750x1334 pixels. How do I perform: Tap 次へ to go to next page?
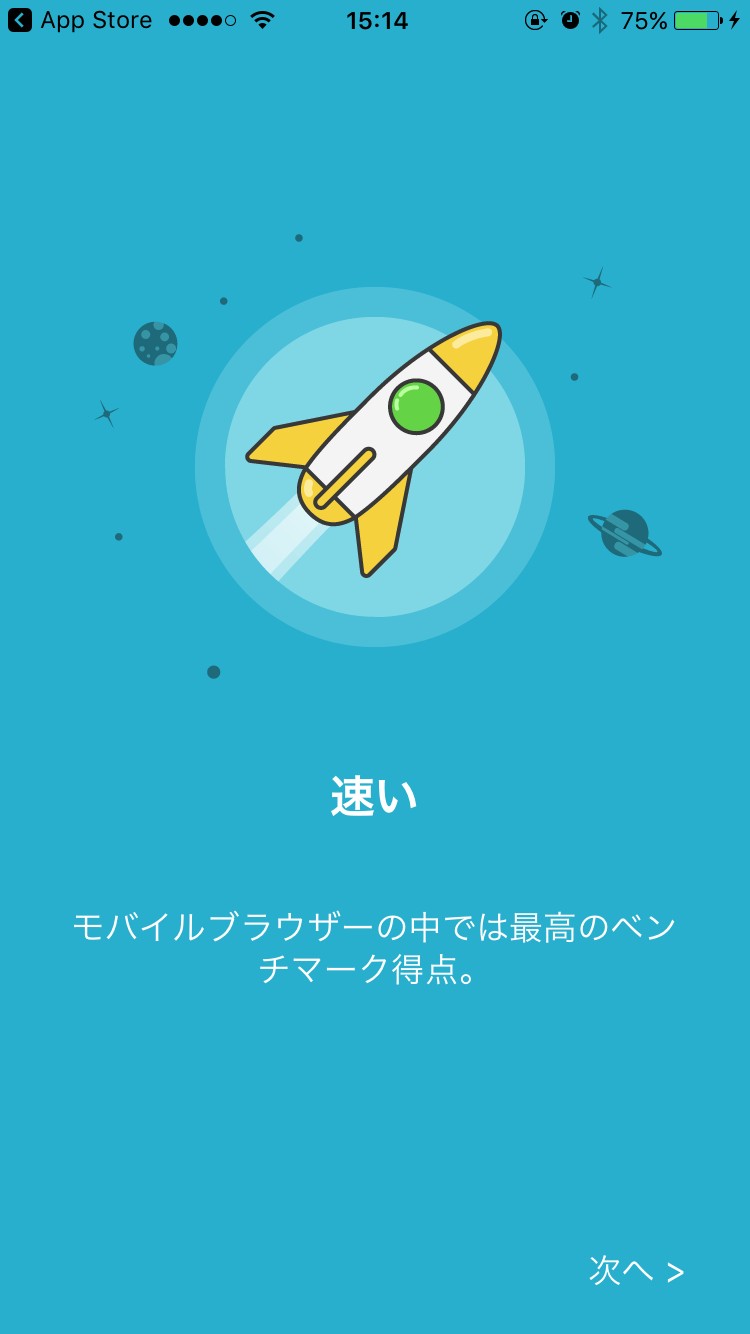click(636, 1270)
